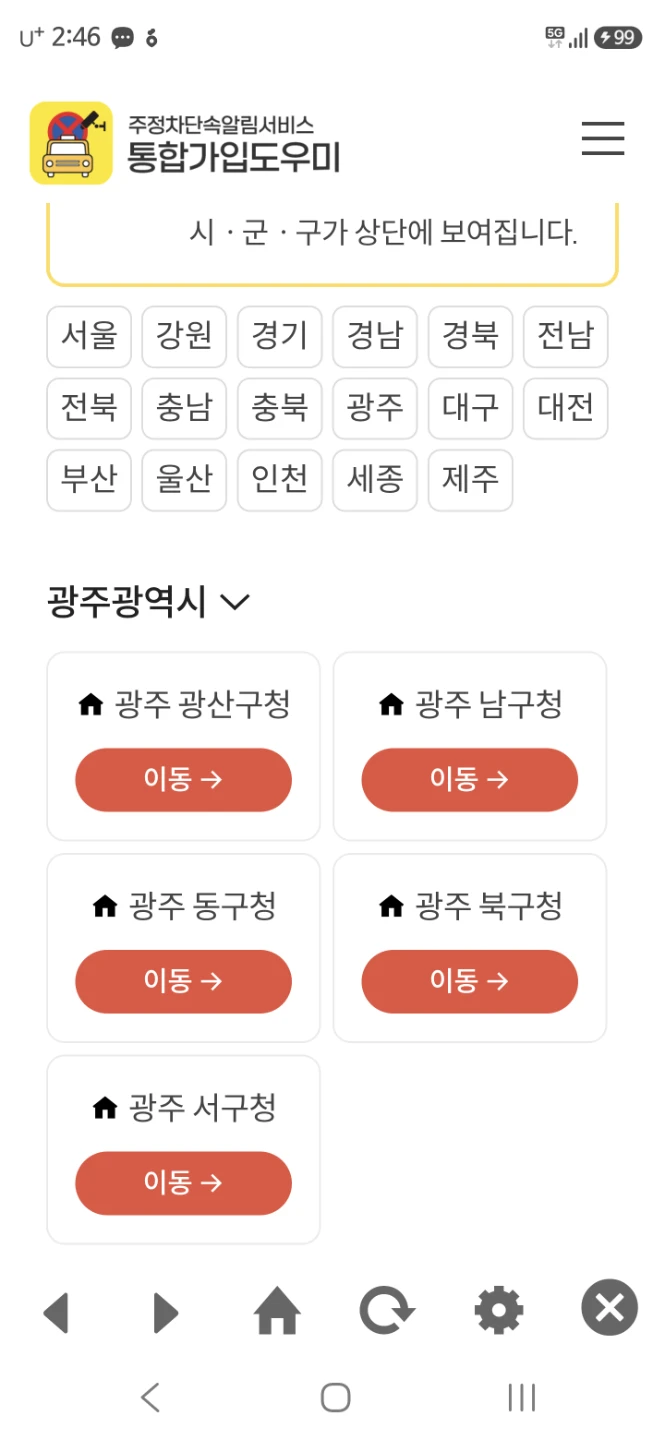Tap 이동 under 광주 동구청
The height and width of the screenshot is (1440, 665).
(183, 981)
